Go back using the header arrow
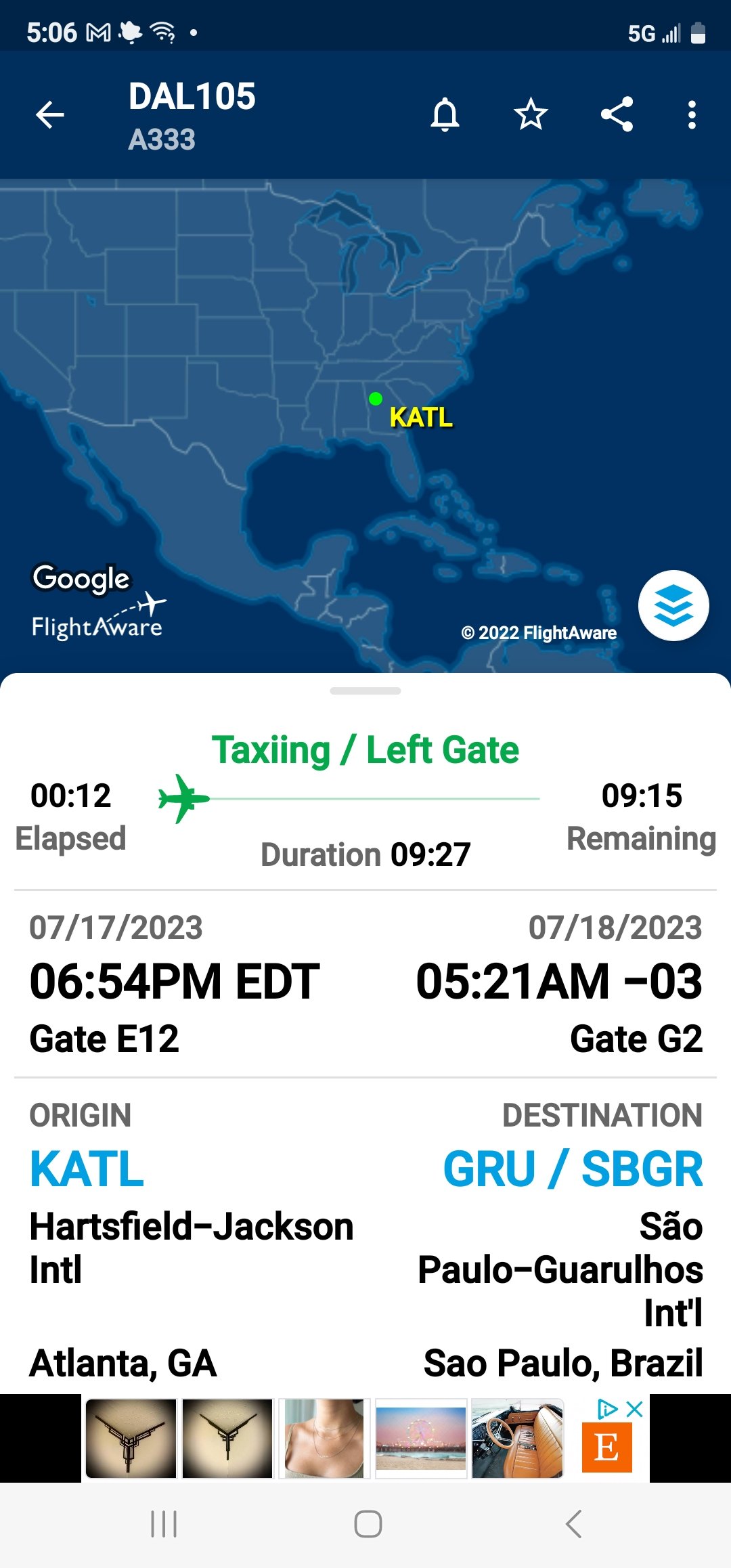This screenshot has height=1568, width=731. pyautogui.click(x=50, y=114)
